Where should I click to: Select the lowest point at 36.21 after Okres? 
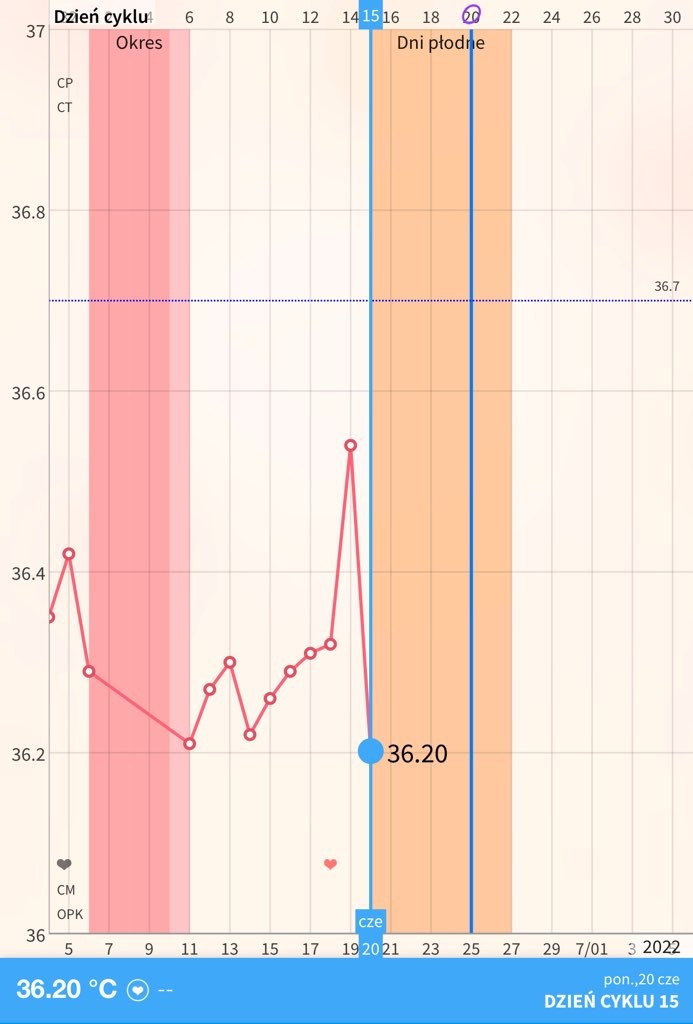[189, 743]
